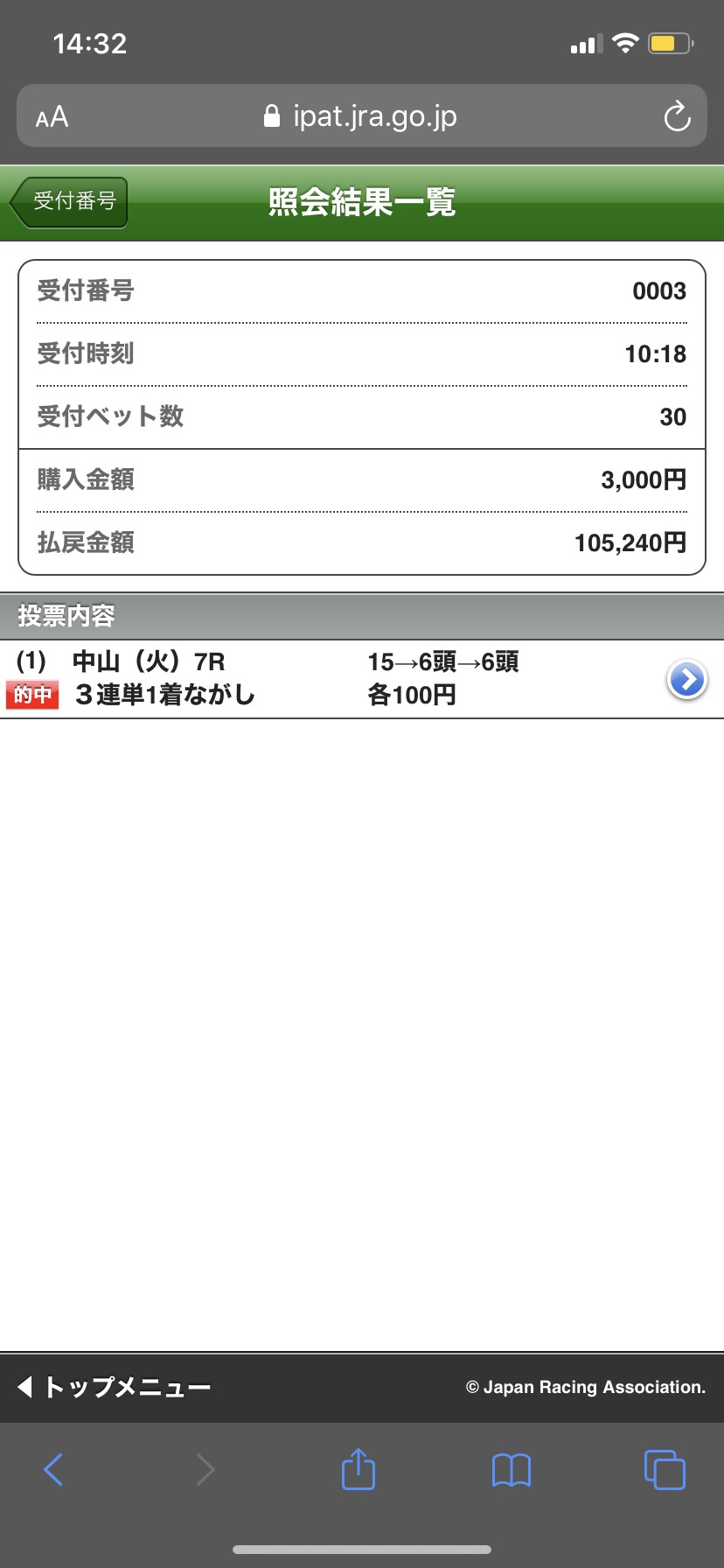This screenshot has height=1568, width=724.
Task: Share this page
Action: [359, 1469]
